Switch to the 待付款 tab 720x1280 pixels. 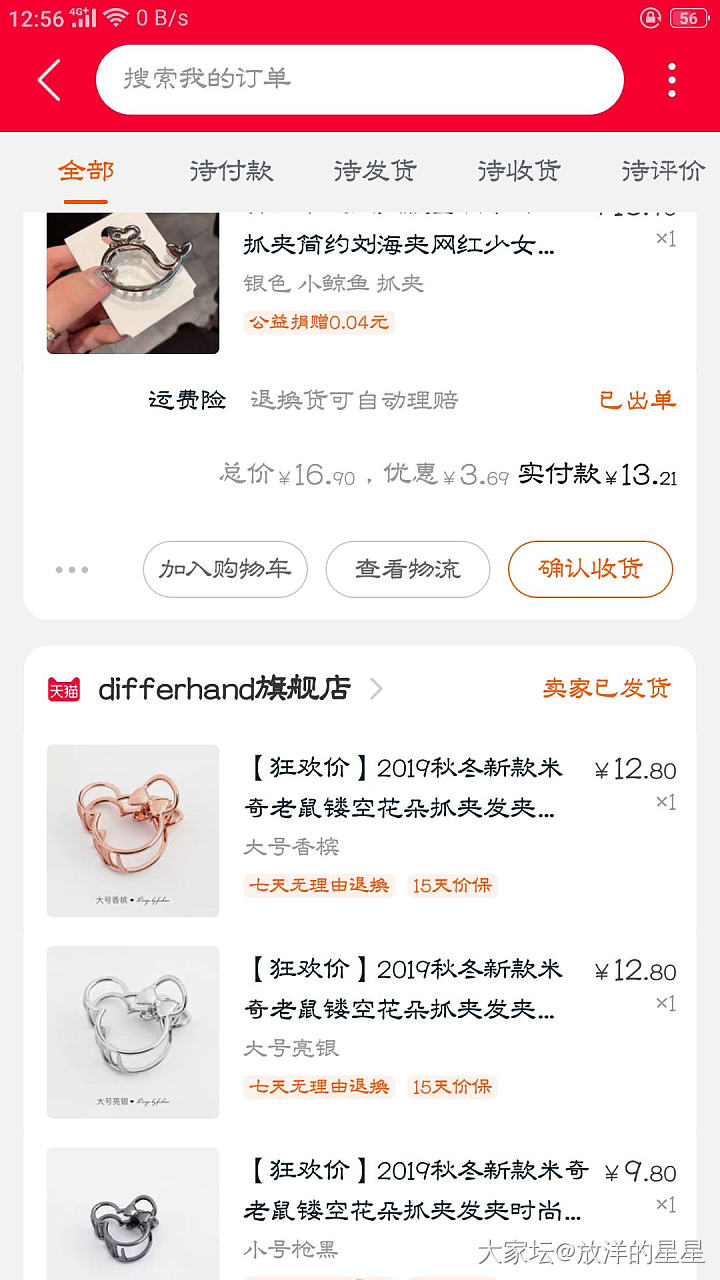coord(231,171)
